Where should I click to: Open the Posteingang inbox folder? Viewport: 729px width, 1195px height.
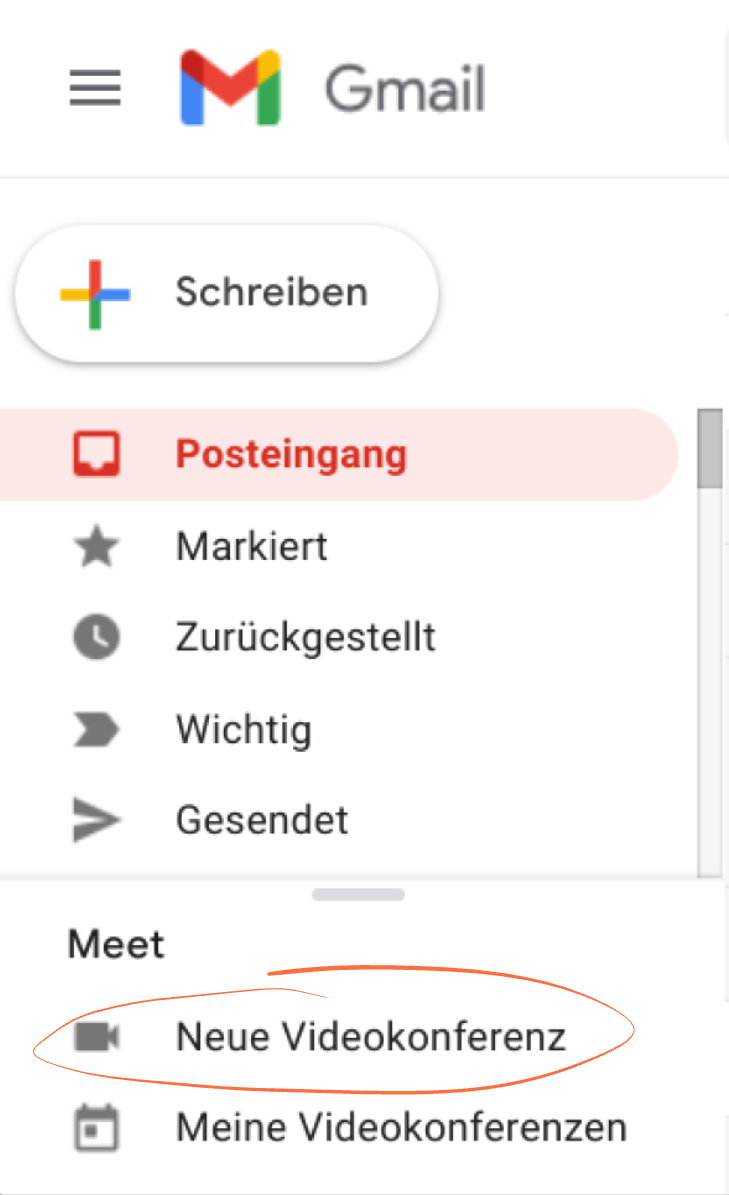(339, 454)
